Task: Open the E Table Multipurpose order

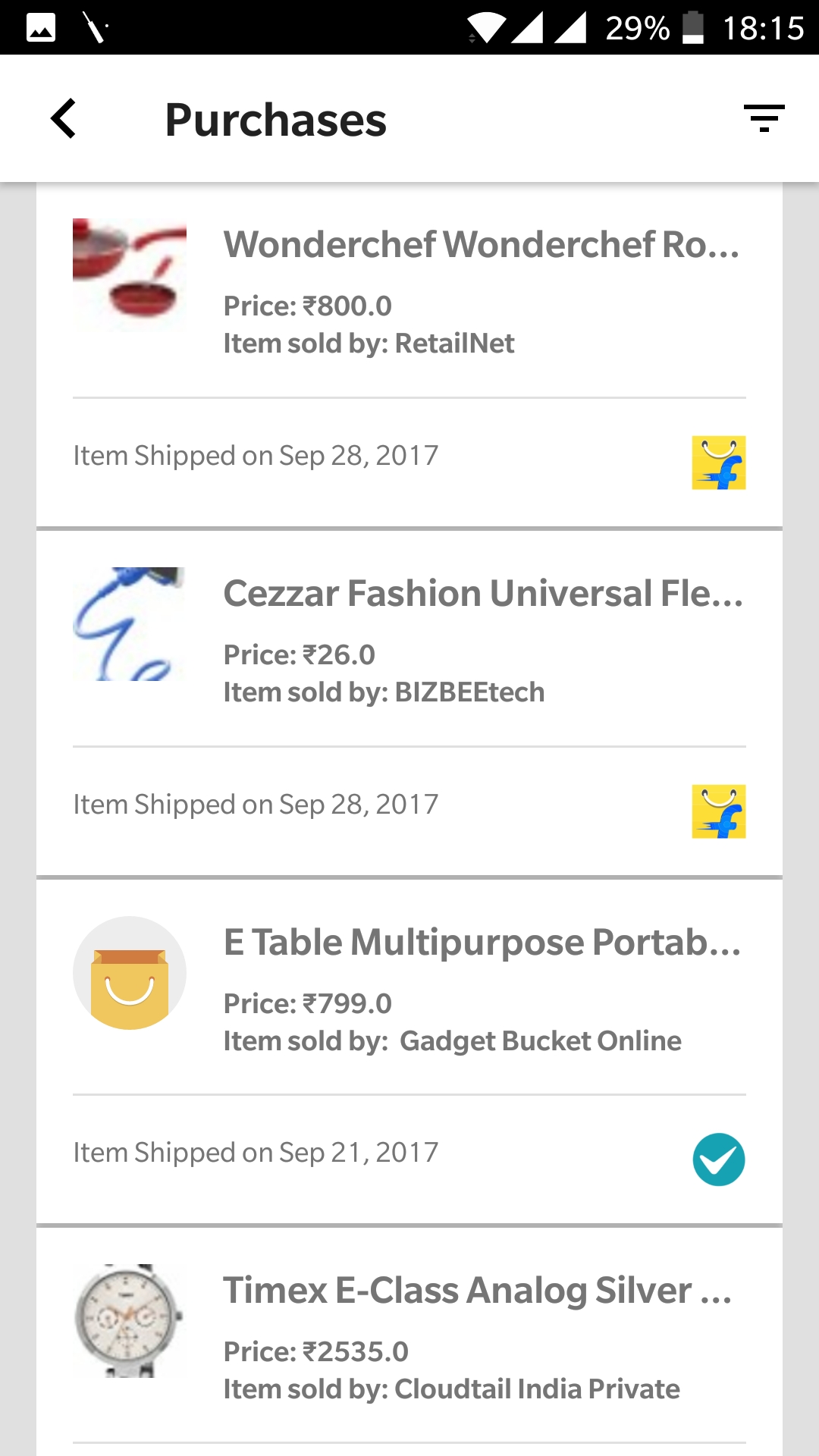Action: [409, 1052]
